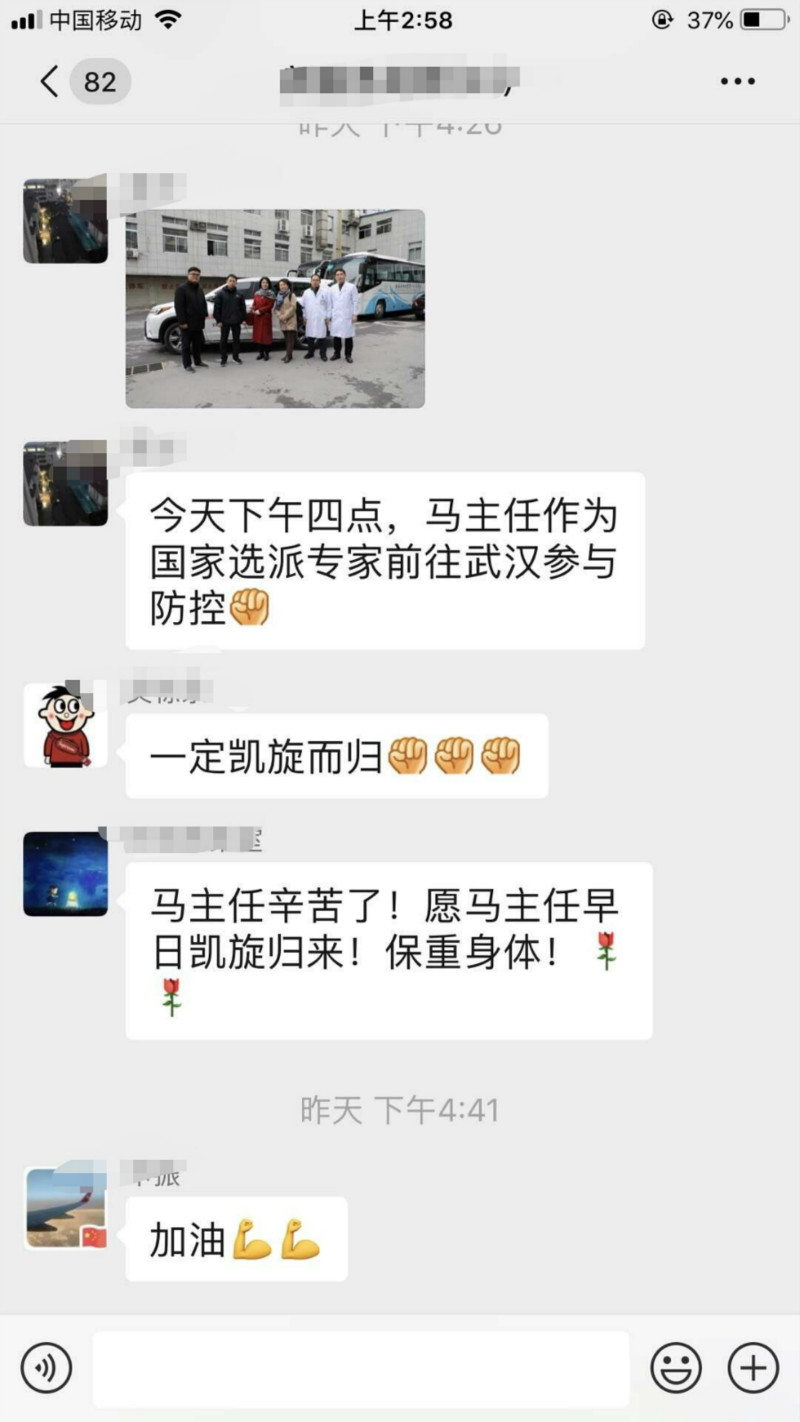
Task: Open the shared group photo with the bus
Action: 275,308
